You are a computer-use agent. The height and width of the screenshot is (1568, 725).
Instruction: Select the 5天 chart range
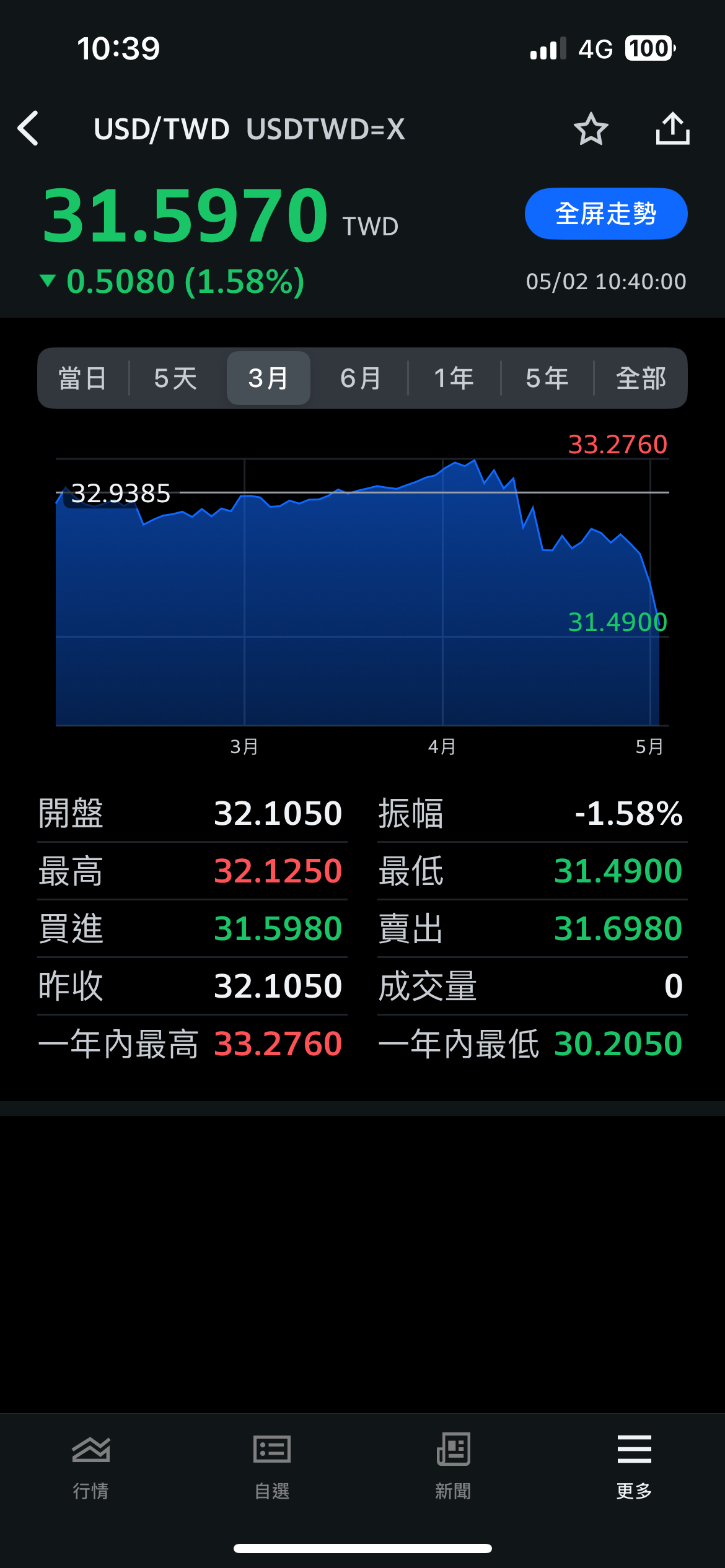[x=175, y=378]
